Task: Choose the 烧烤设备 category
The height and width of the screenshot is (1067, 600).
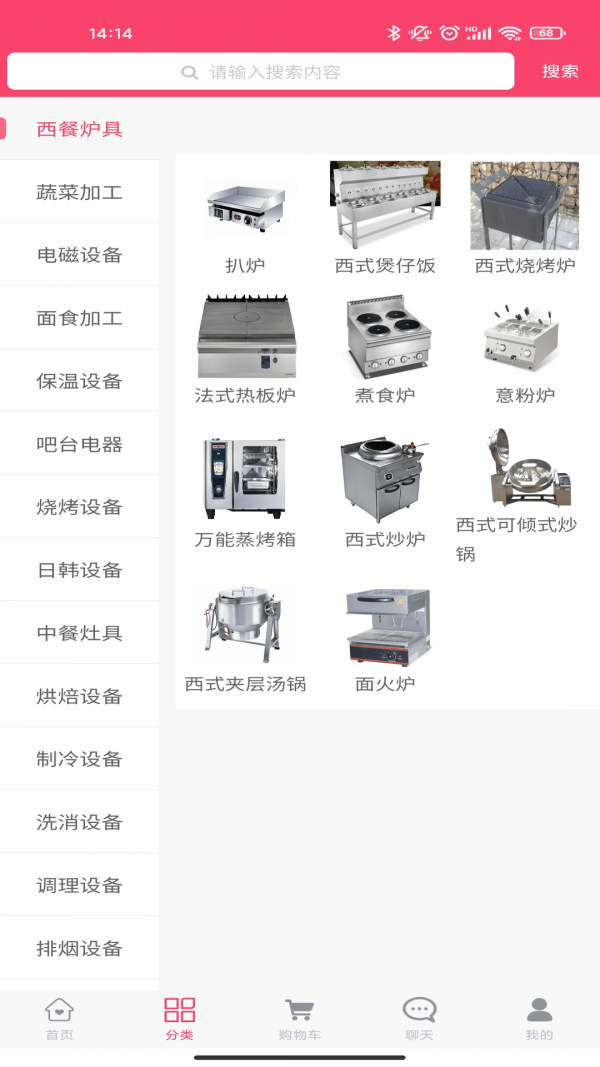Action: [x=79, y=507]
